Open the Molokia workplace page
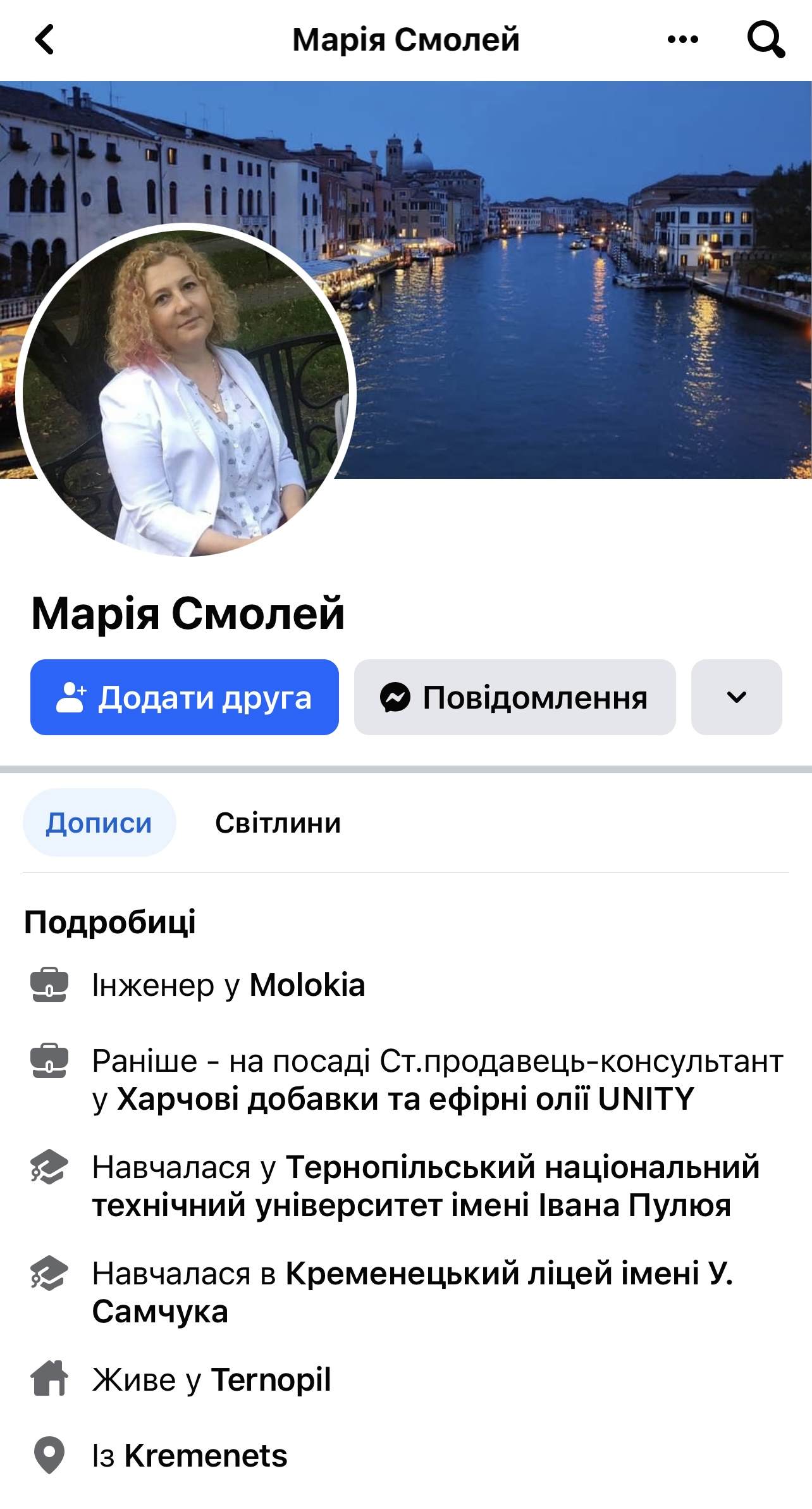This screenshot has width=812, height=1509. click(x=307, y=985)
